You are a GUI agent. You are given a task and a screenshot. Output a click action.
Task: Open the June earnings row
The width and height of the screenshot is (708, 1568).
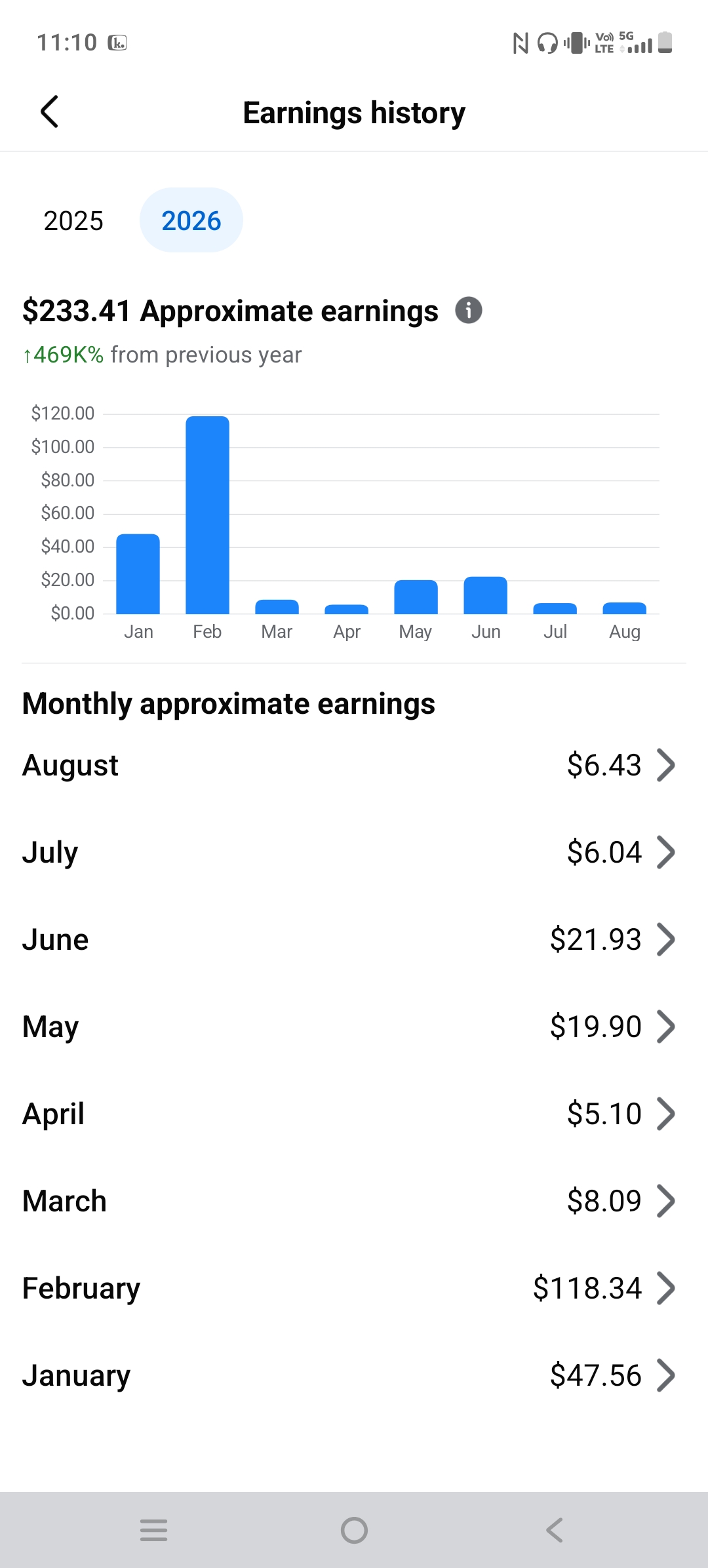354,939
